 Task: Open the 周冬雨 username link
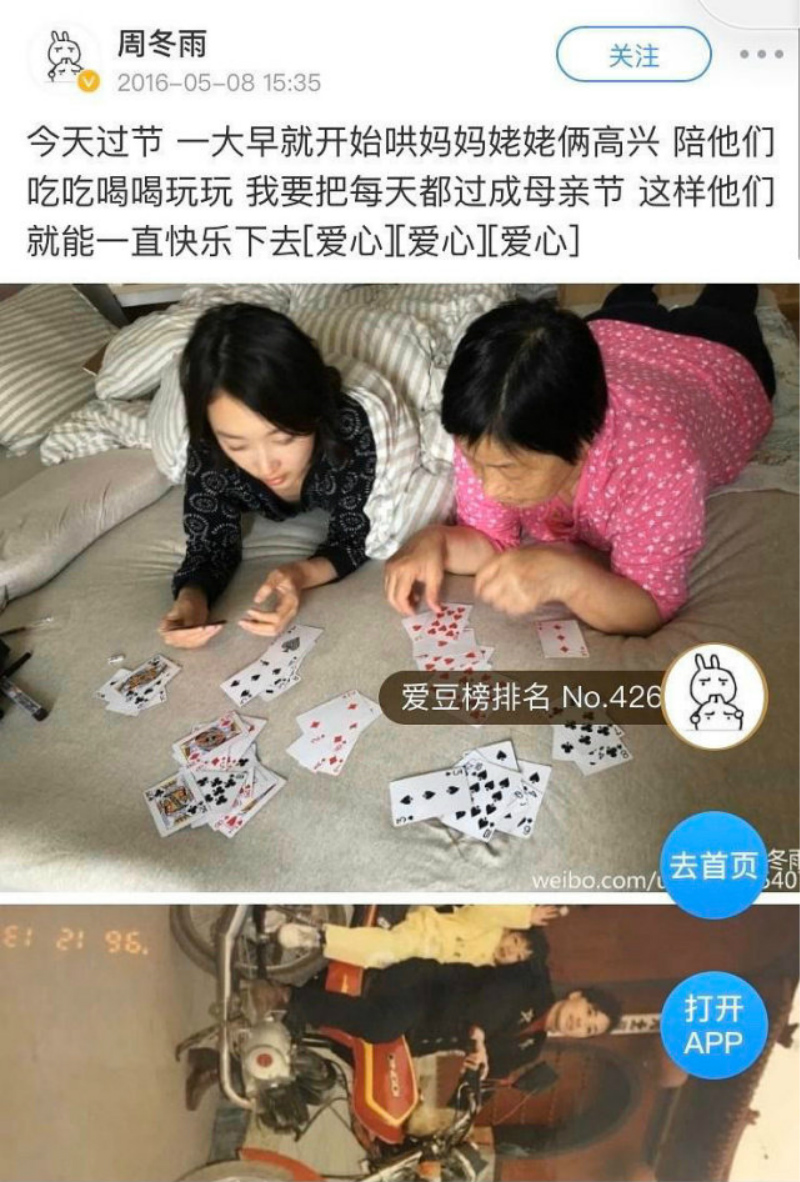[161, 43]
